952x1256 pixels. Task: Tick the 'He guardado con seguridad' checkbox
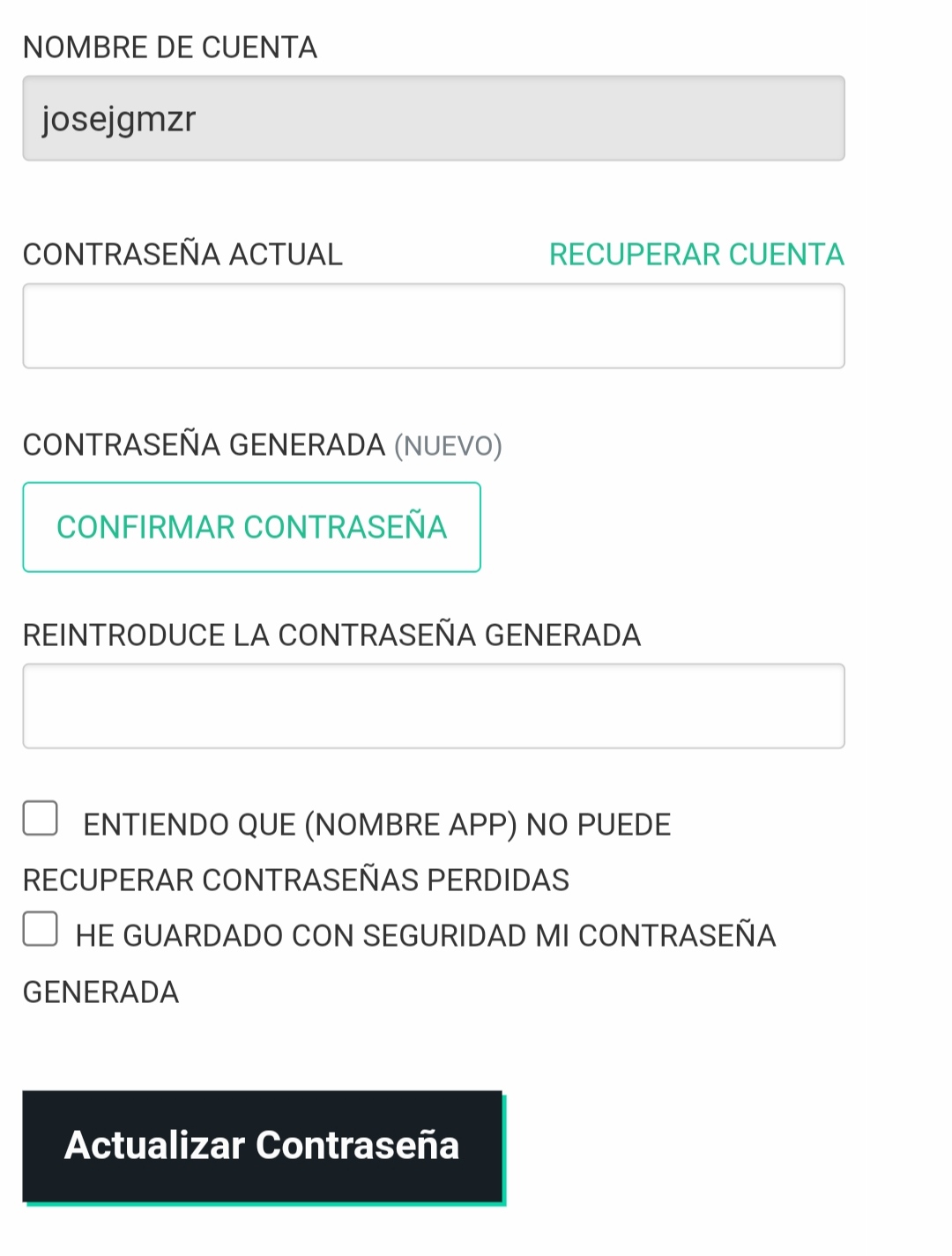click(41, 929)
